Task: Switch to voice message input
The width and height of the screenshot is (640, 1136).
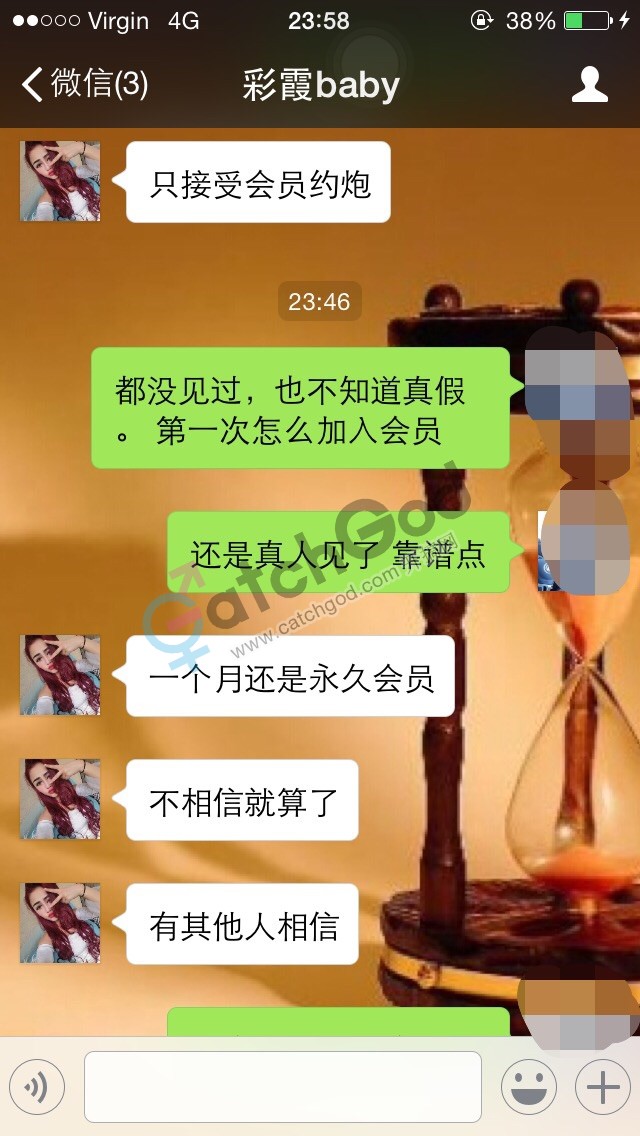Action: pos(37,1087)
